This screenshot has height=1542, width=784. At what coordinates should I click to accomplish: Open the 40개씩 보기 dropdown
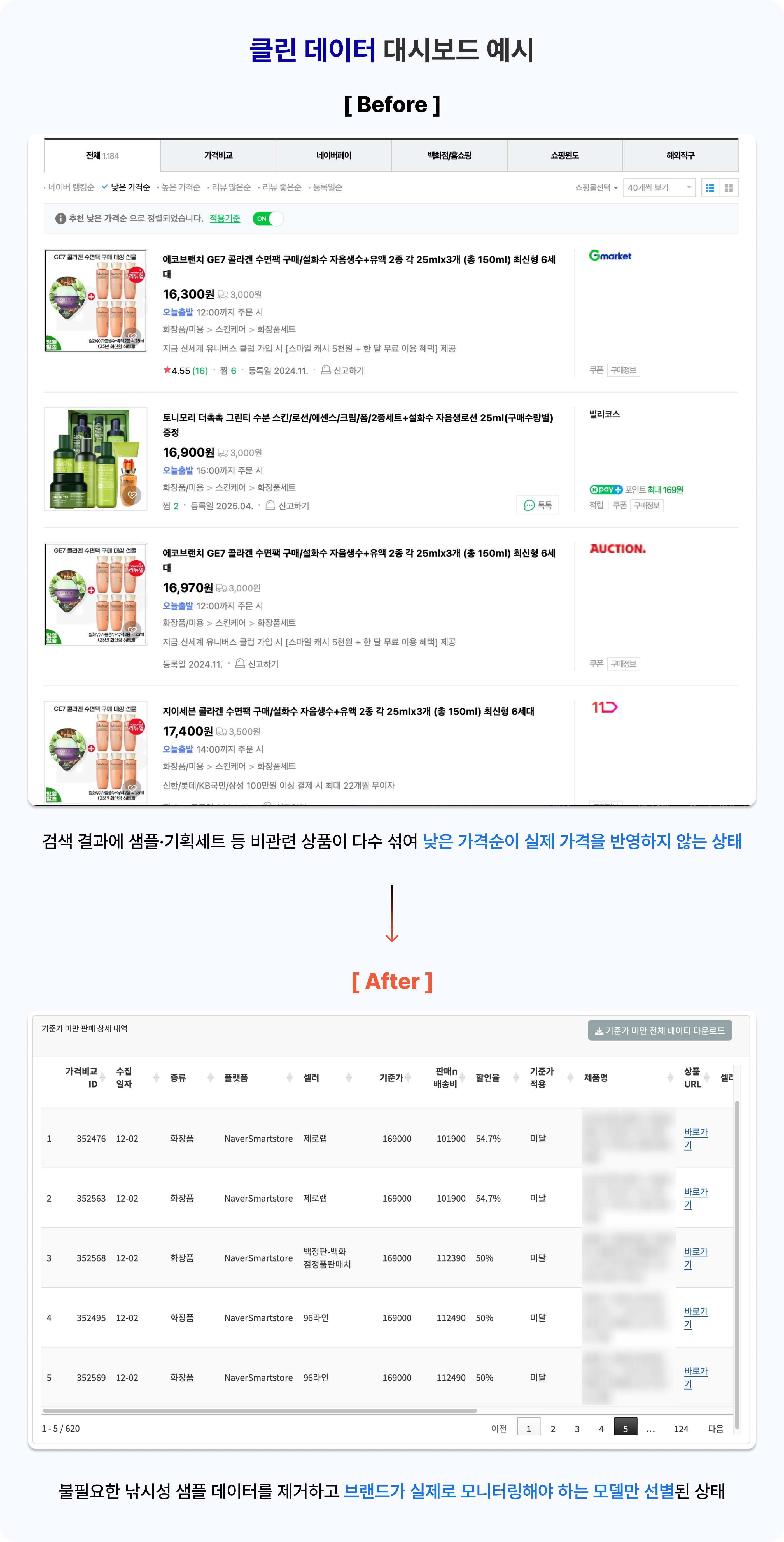[658, 187]
